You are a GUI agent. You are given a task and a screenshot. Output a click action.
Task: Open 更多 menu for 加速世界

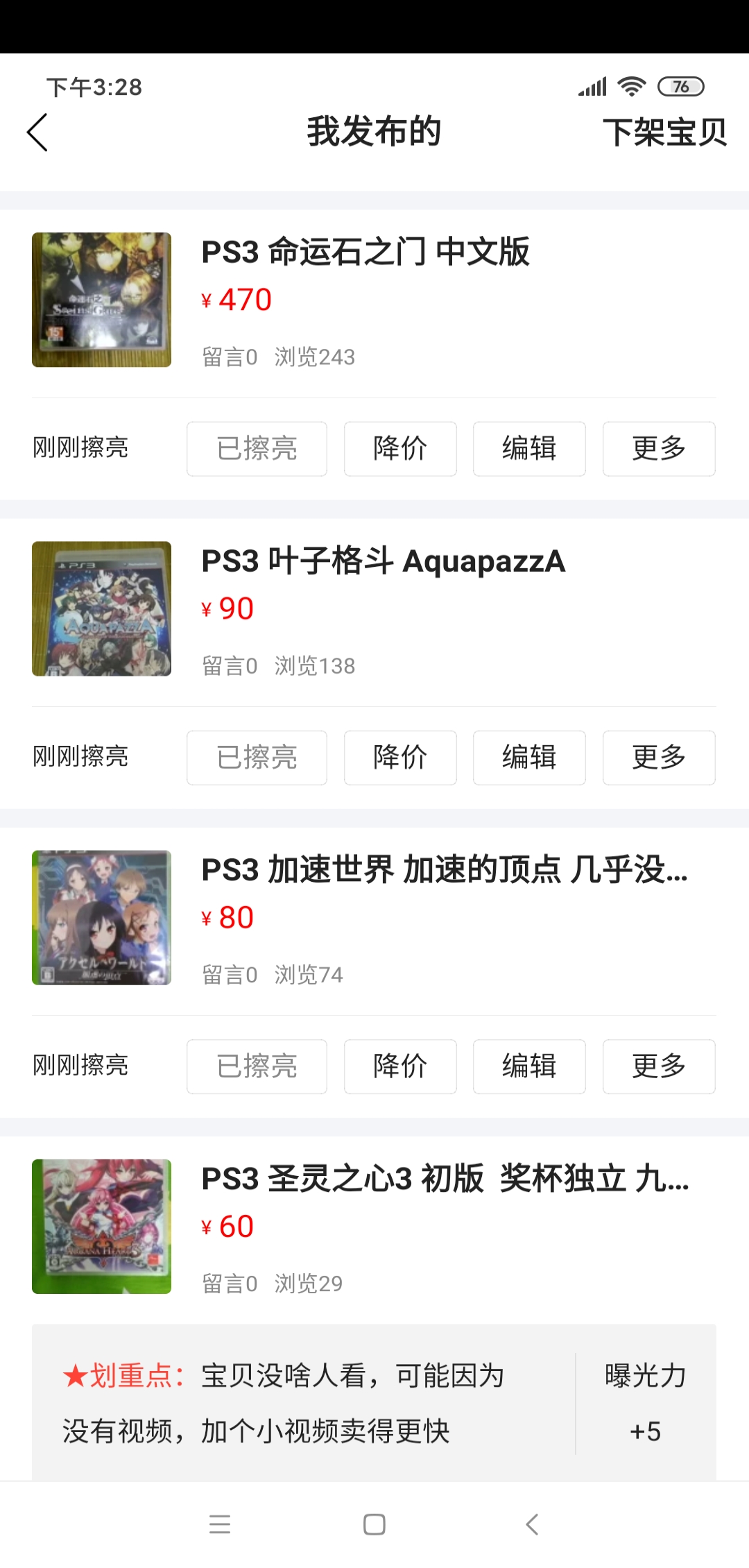tap(659, 1066)
